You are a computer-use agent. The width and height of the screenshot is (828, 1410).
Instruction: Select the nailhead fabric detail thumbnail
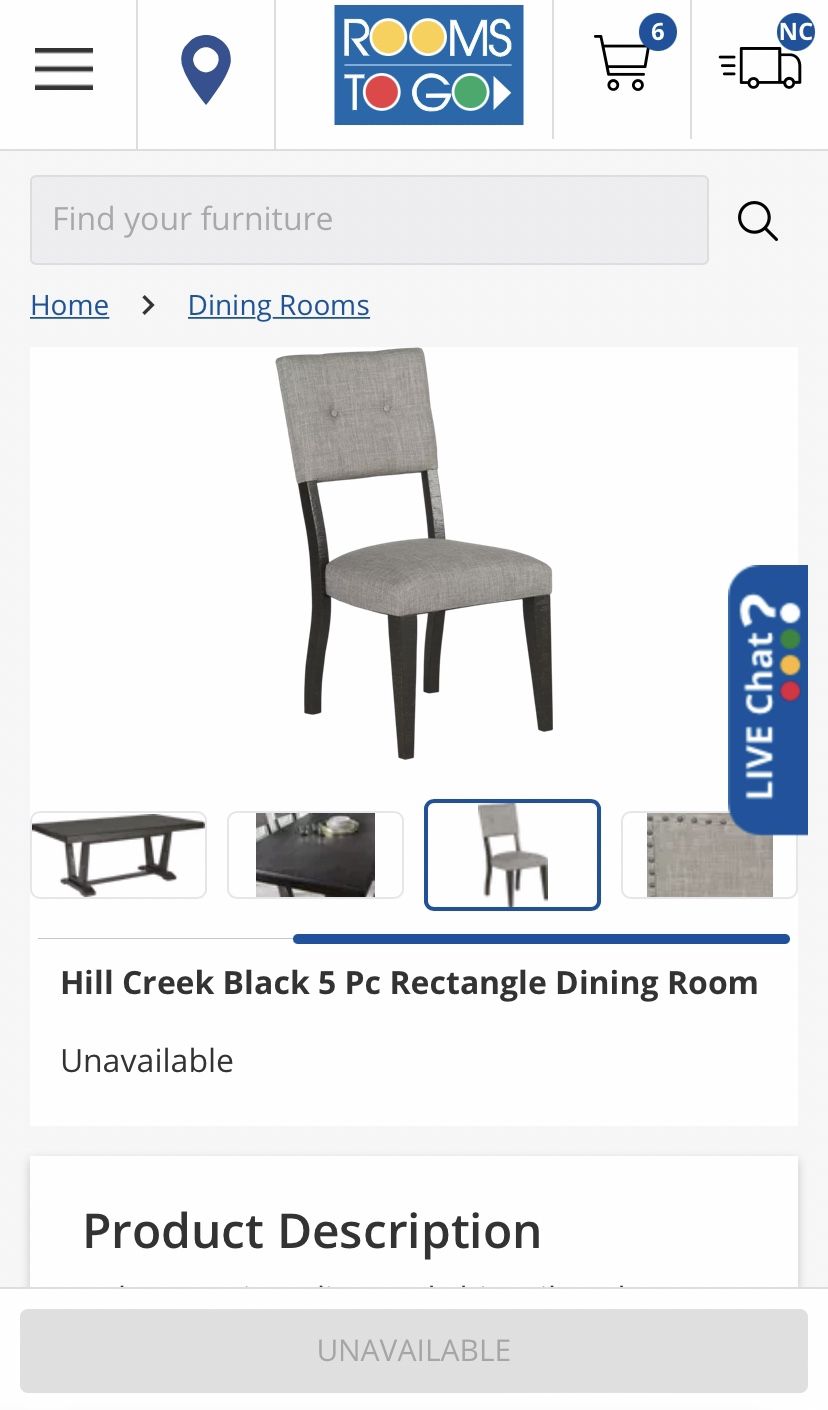(x=710, y=855)
